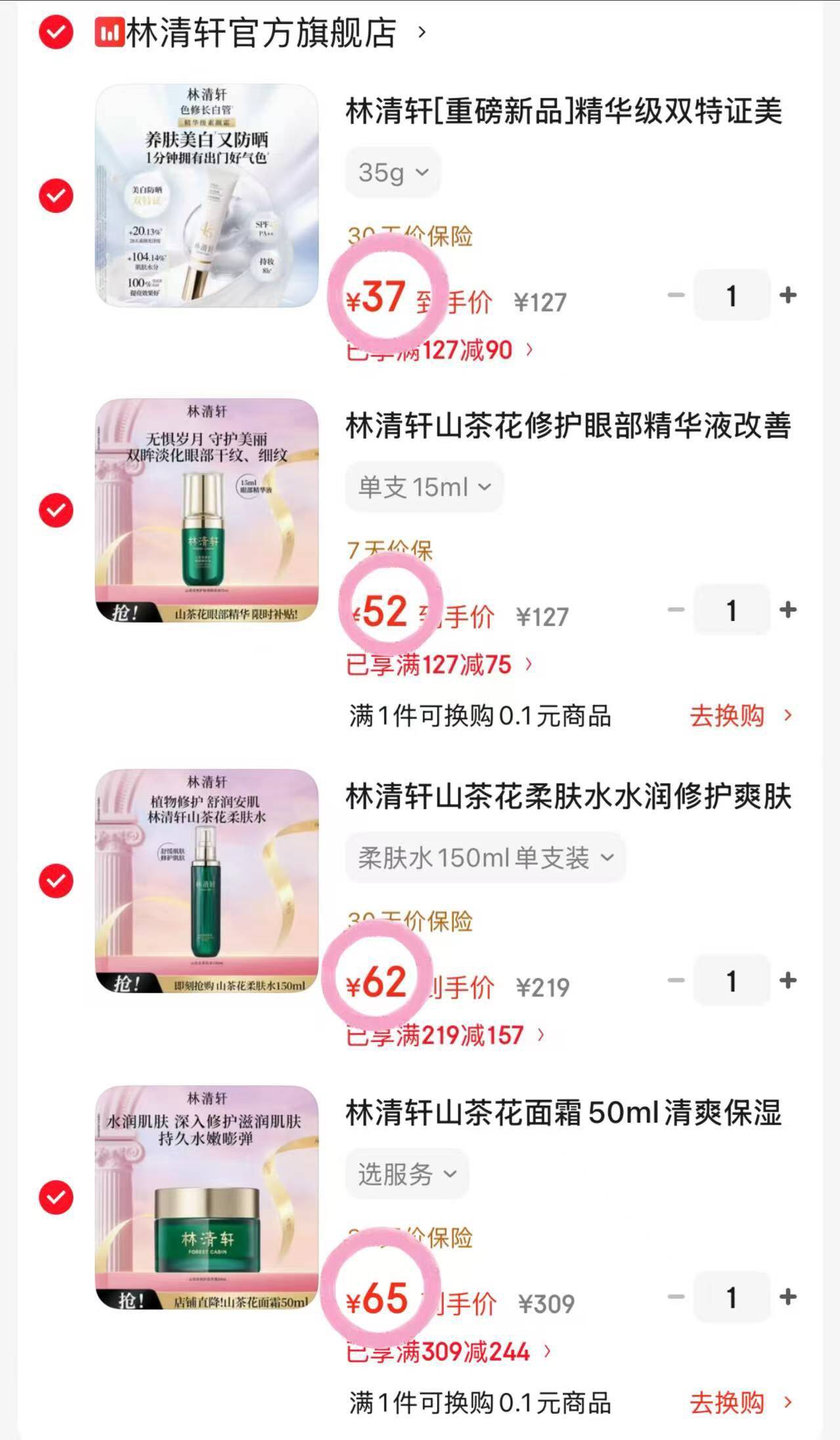The width and height of the screenshot is (840, 1440).
Task: Increase quantity of the eye serum
Action: coord(787,610)
